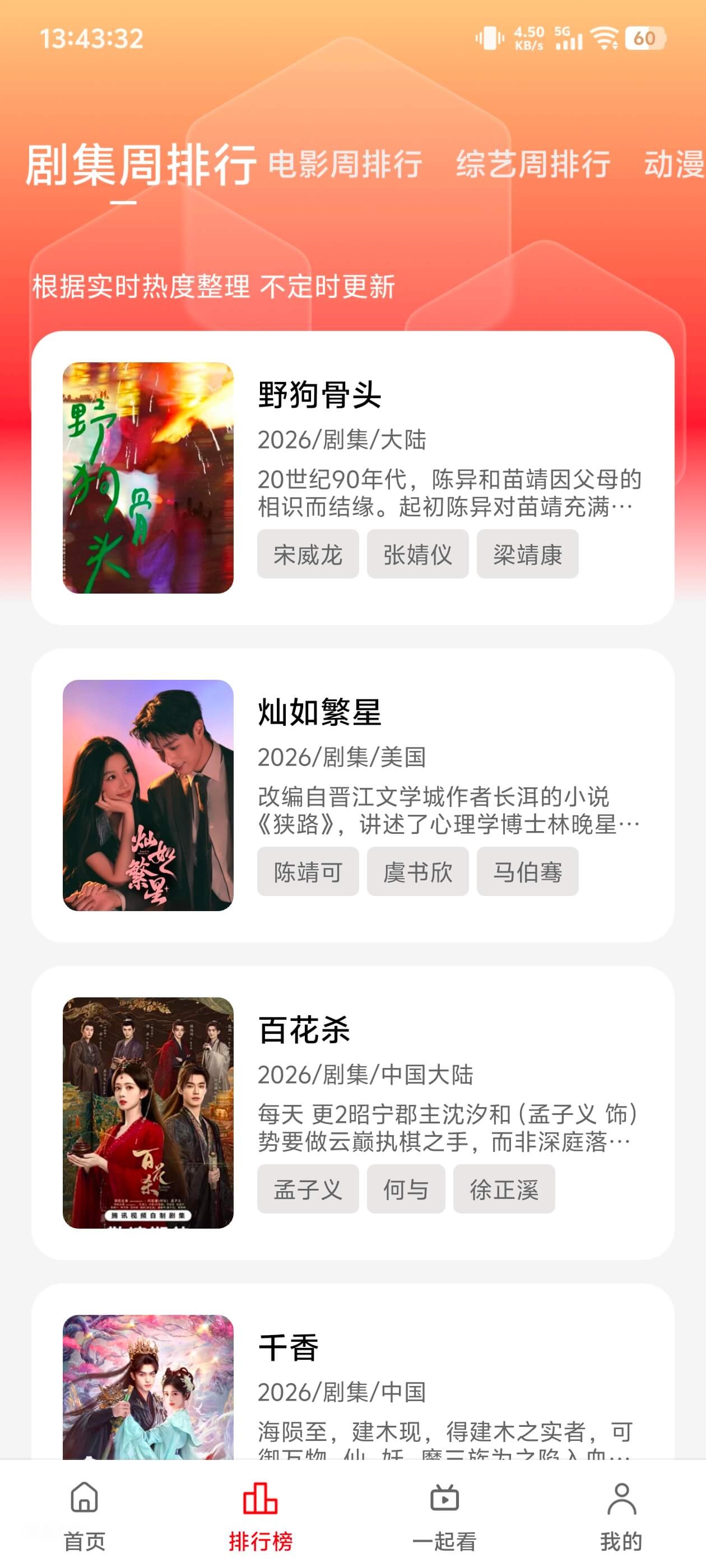Switch to the 动漫 ranking tab
This screenshot has width=706, height=1568.
[x=674, y=164]
